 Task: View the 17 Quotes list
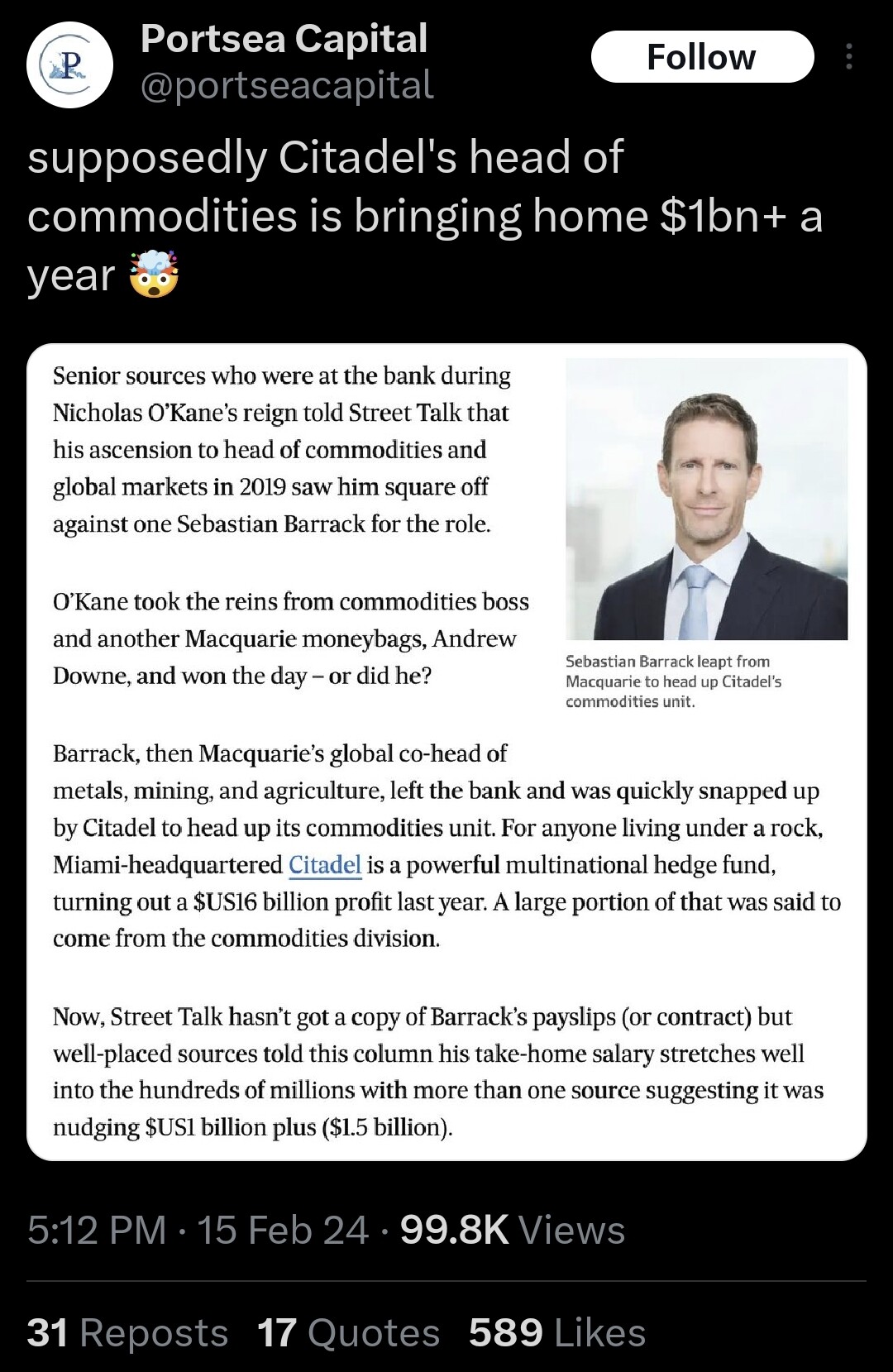coord(348,1332)
